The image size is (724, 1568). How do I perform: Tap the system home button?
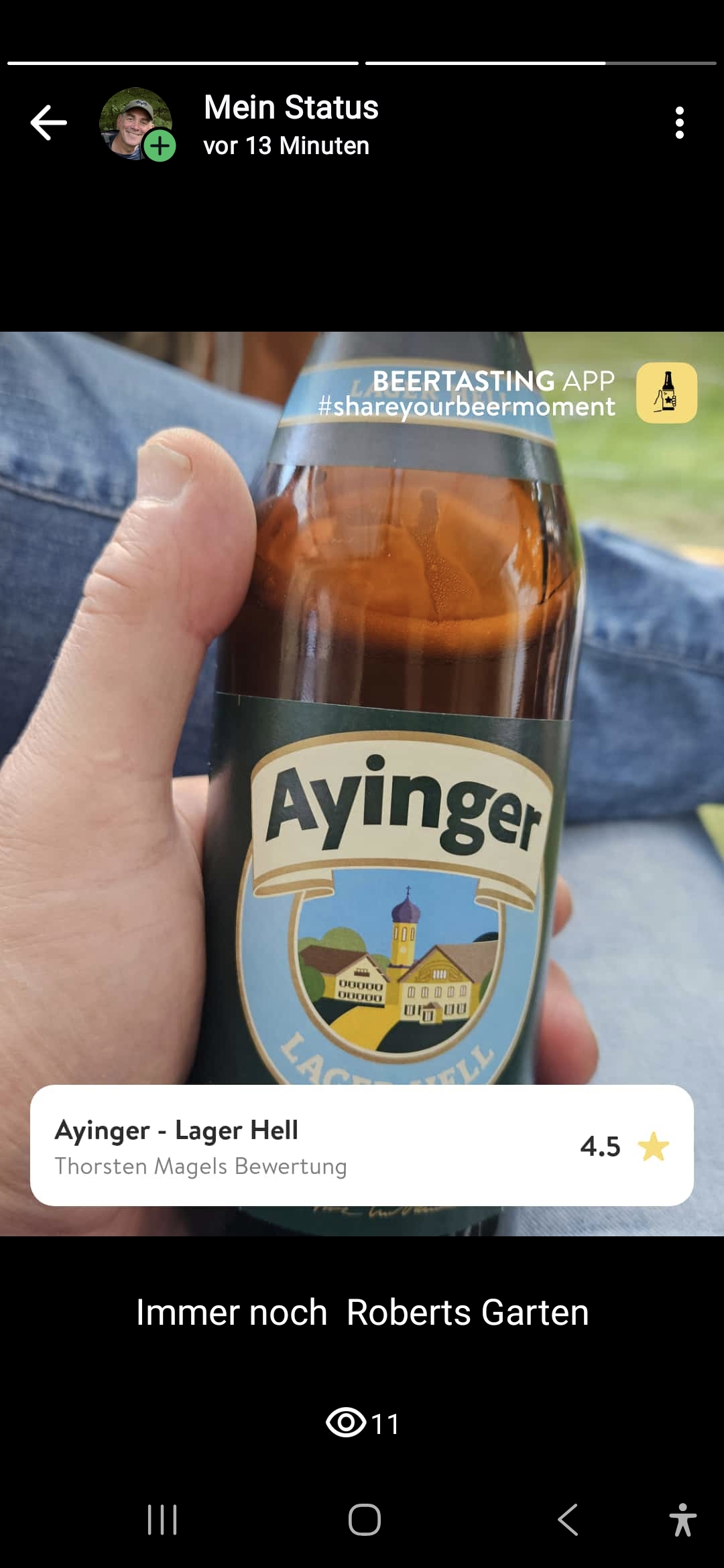(x=364, y=1519)
